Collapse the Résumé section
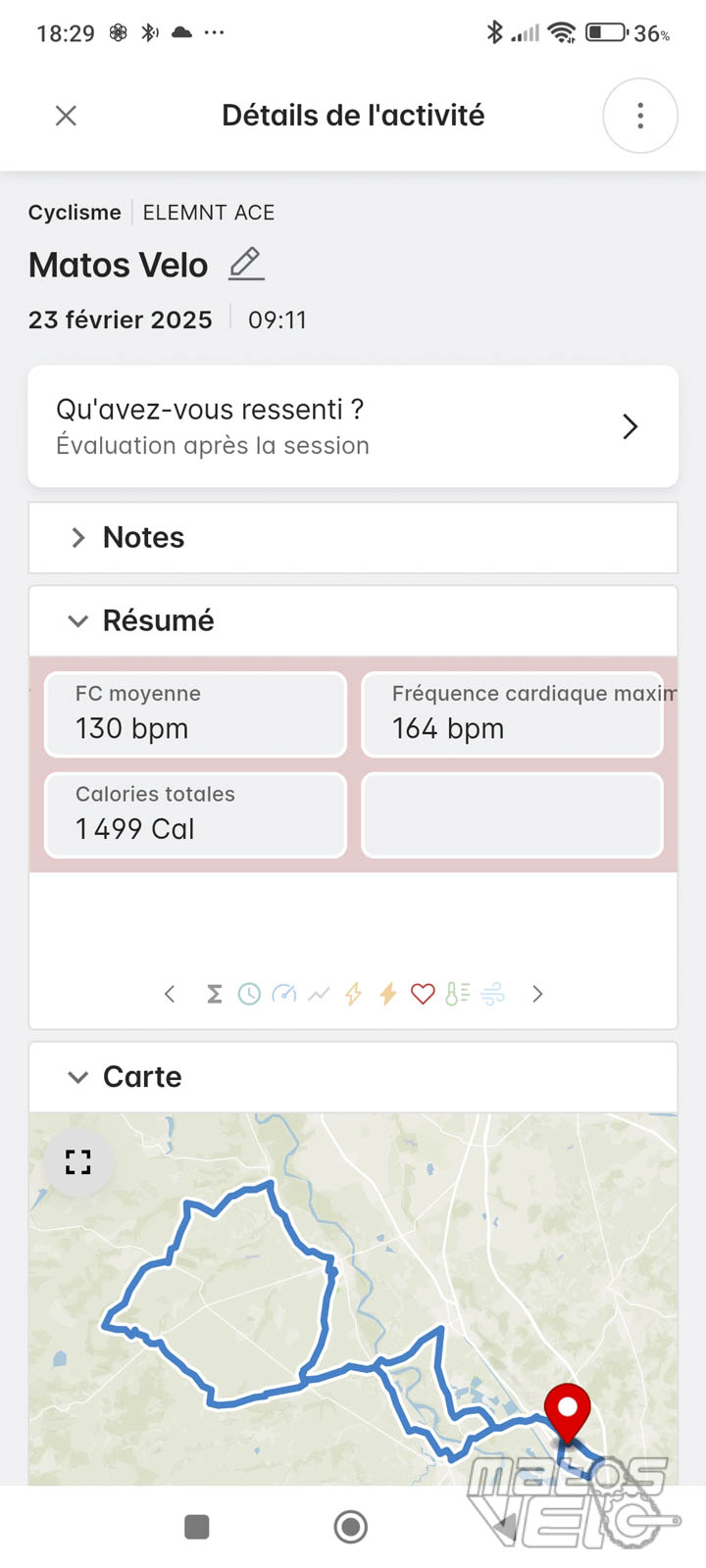Image resolution: width=706 pixels, height=1568 pixels. (x=353, y=620)
